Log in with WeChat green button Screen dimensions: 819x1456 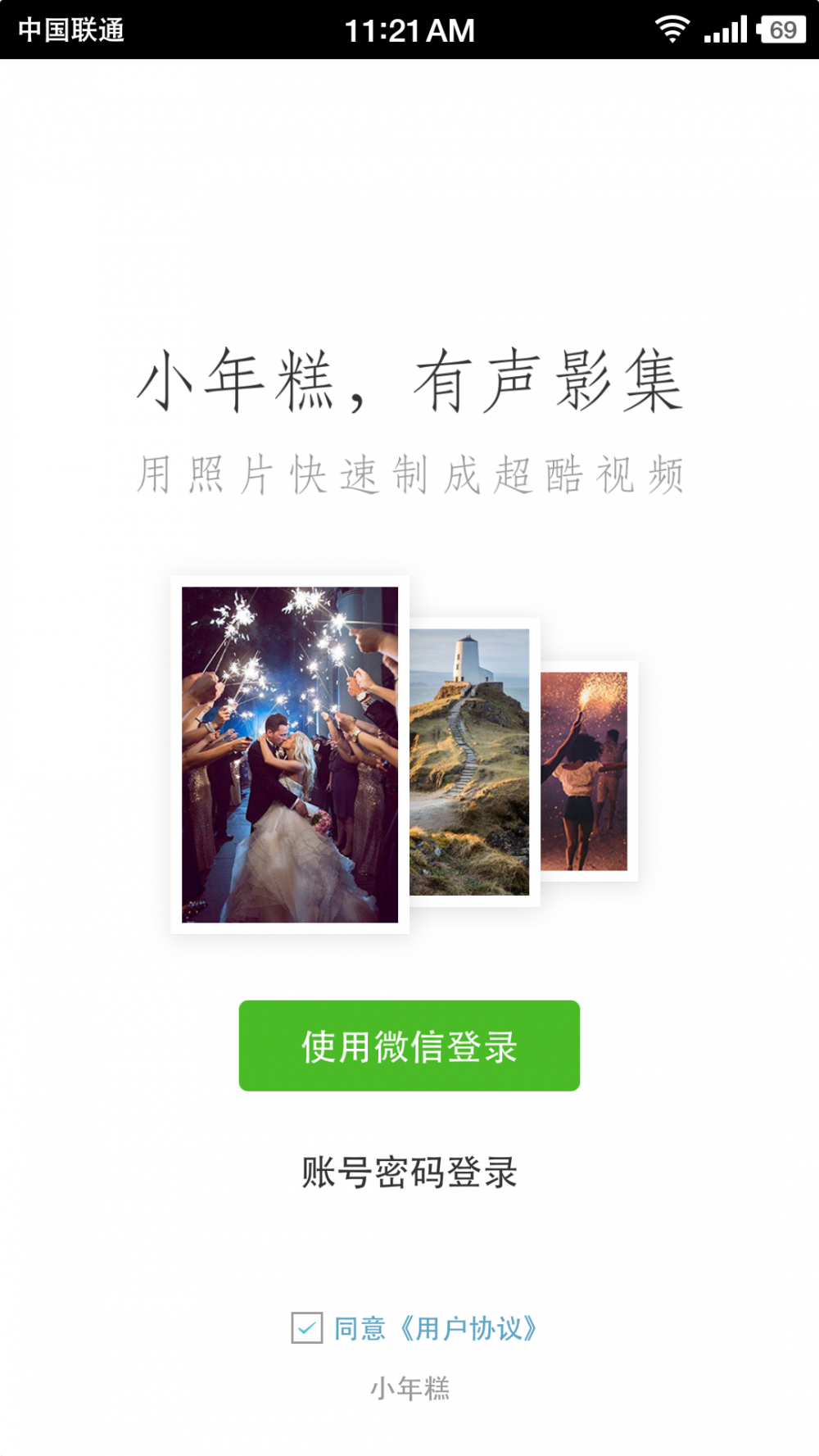coord(409,1046)
